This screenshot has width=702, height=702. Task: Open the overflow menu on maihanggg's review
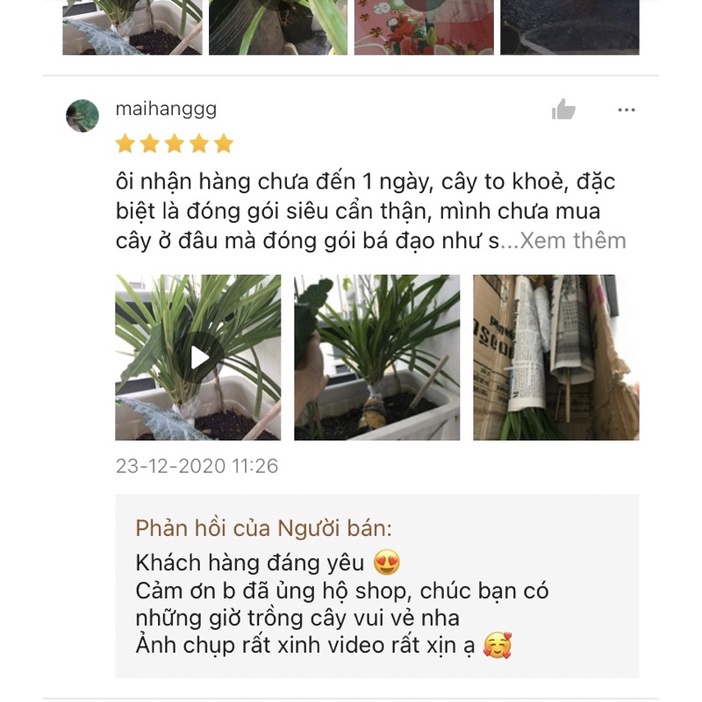[626, 110]
